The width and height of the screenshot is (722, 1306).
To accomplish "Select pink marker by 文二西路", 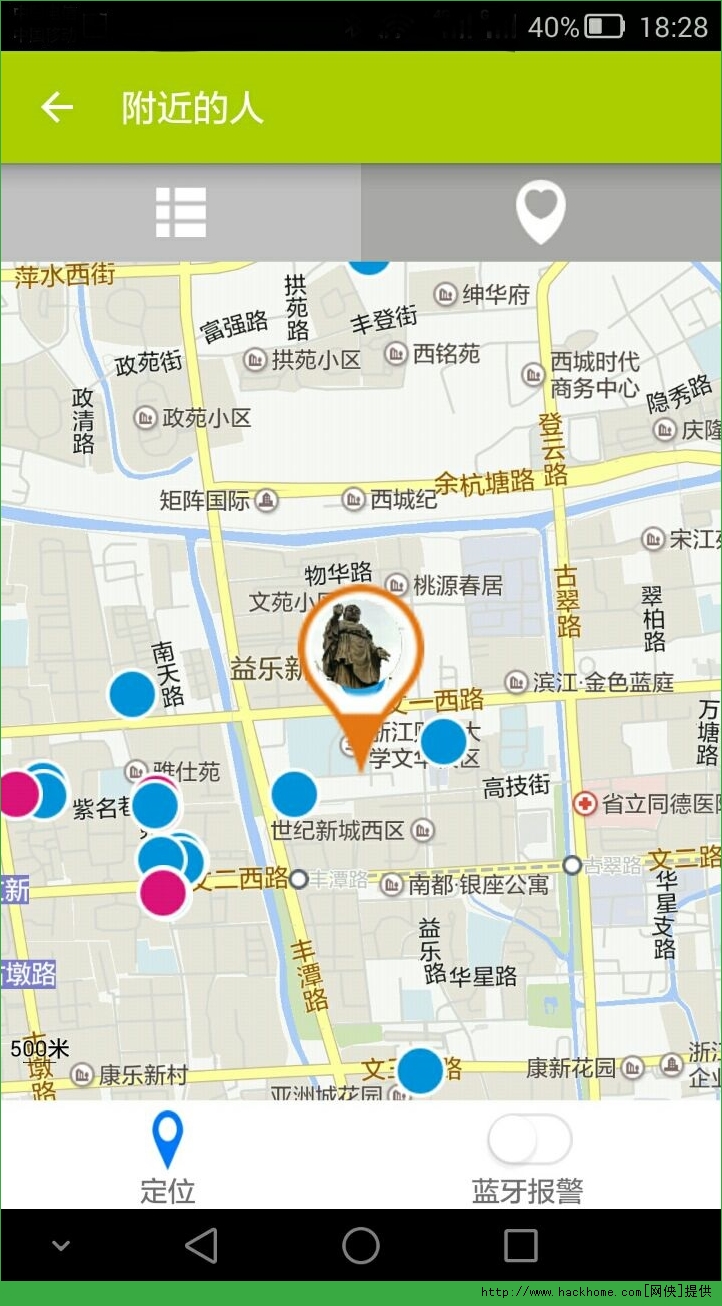I will coord(164,893).
